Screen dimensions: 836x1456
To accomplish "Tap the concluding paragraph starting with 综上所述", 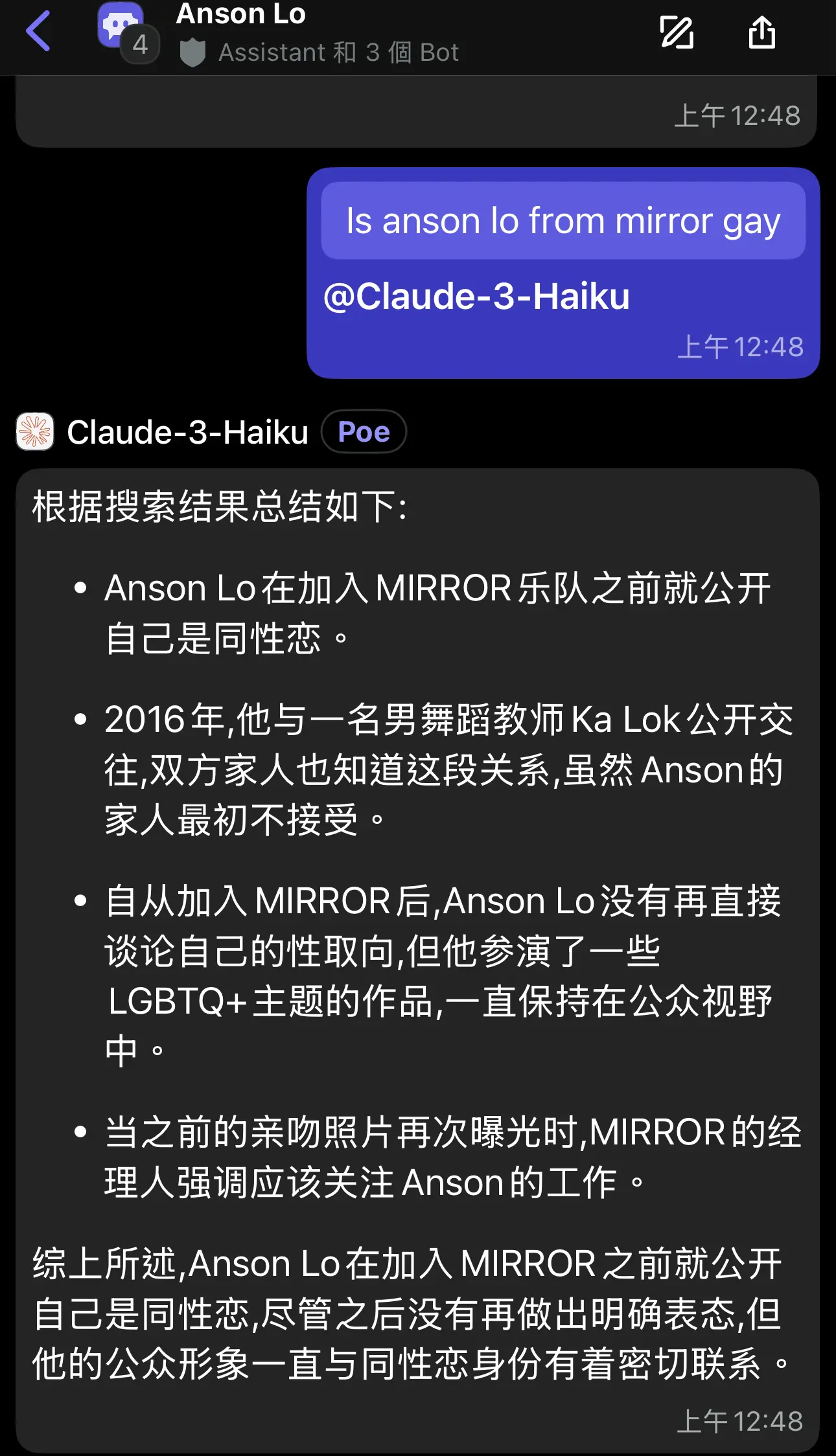I will click(407, 1315).
